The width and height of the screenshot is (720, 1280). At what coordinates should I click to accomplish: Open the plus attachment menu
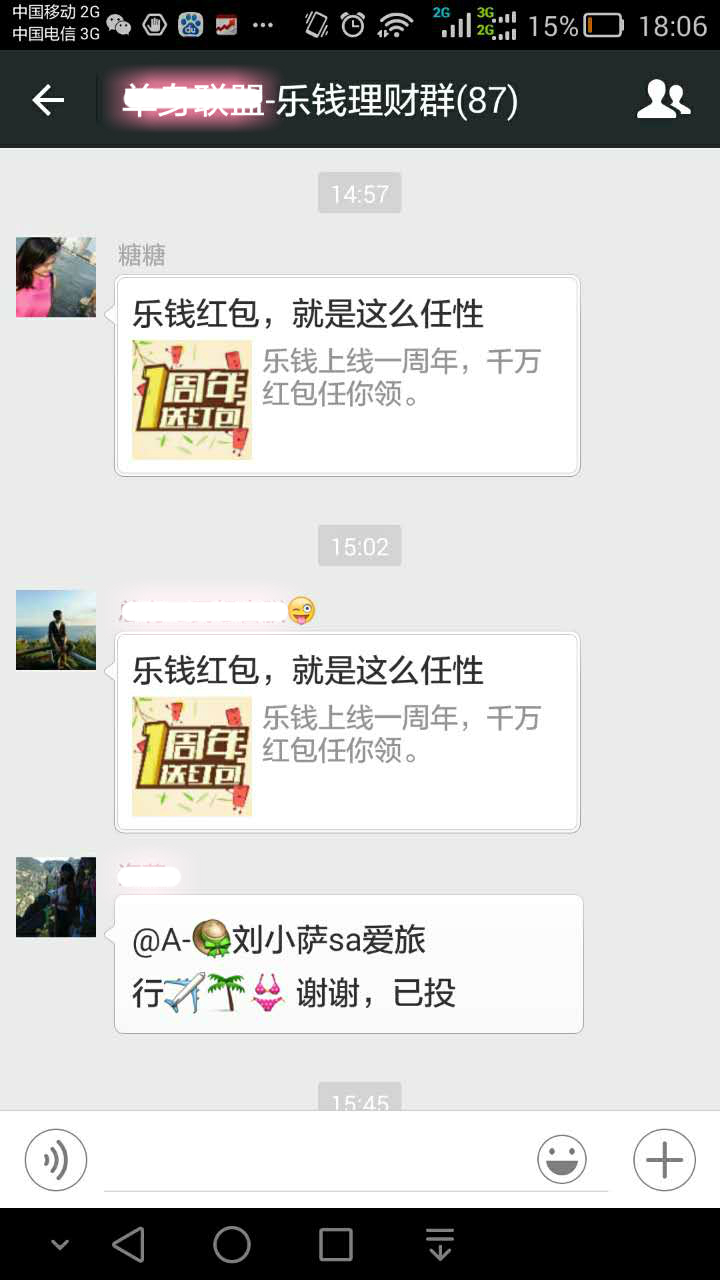tap(664, 1160)
